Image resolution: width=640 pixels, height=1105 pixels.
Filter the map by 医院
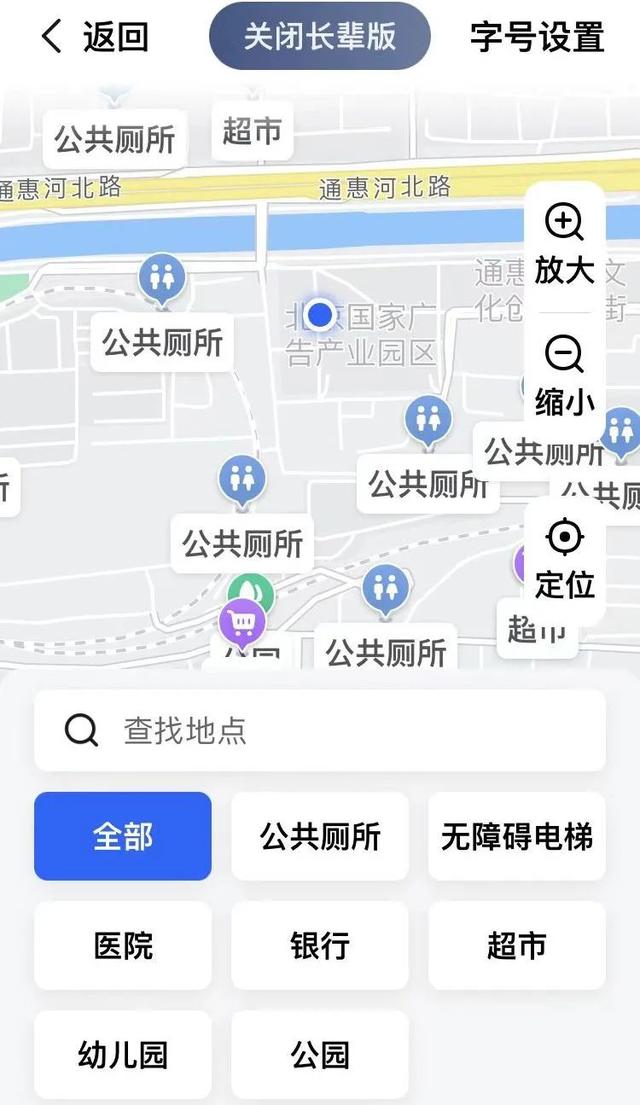[x=123, y=945]
